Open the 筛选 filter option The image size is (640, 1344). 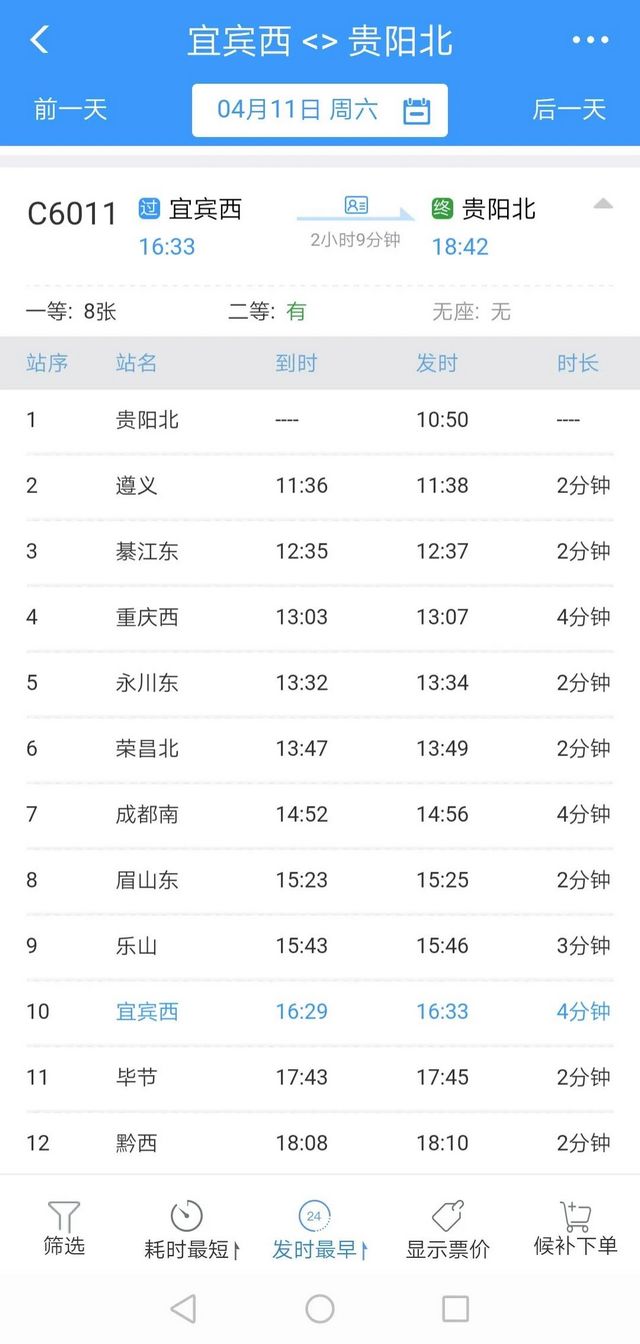pyautogui.click(x=64, y=1228)
